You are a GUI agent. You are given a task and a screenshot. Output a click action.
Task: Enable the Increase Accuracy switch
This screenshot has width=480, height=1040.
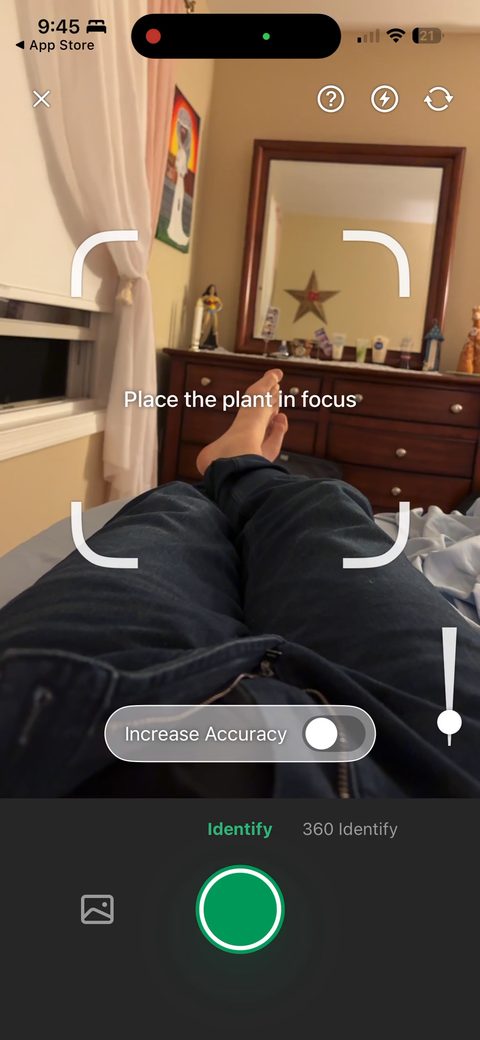point(334,734)
